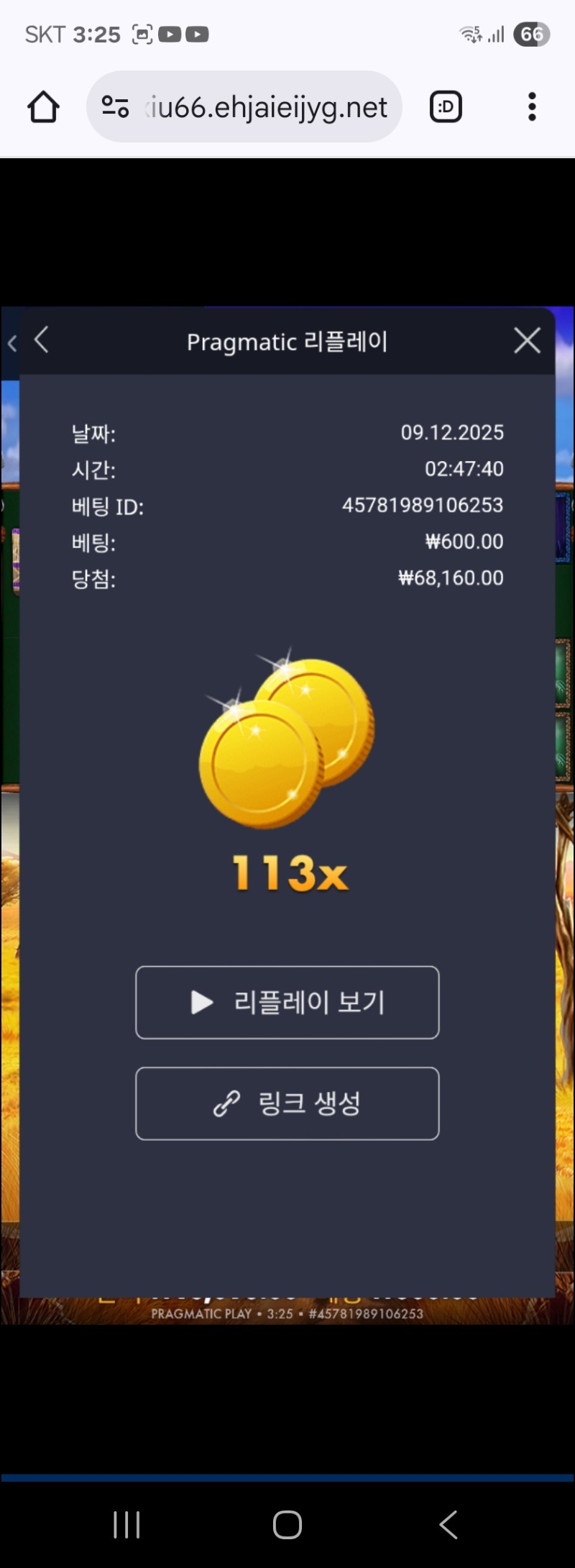Tap the gold coins graphic above 113x
Image resolution: width=575 pixels, height=1568 pixels.
pos(287,741)
